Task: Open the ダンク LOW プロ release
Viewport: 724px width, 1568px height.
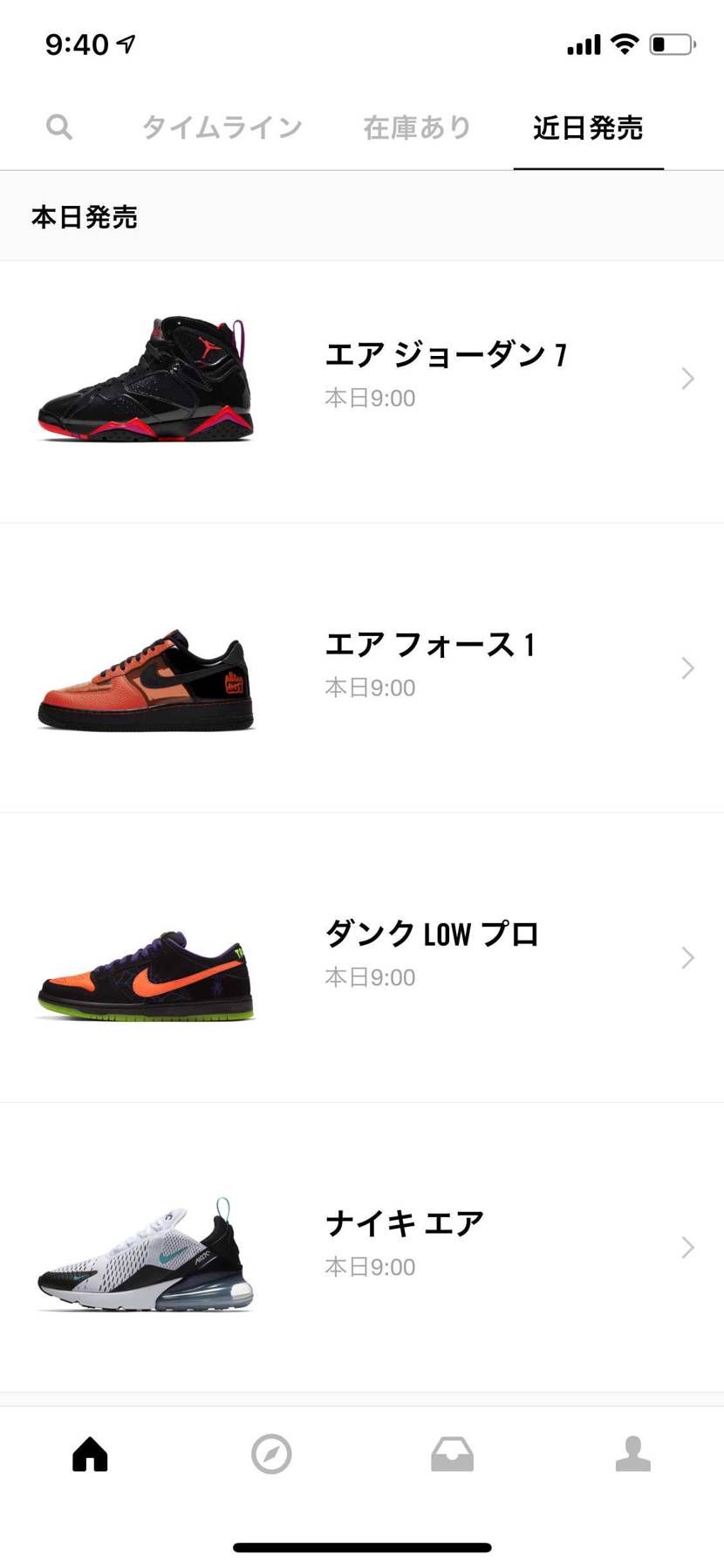Action: (x=362, y=958)
